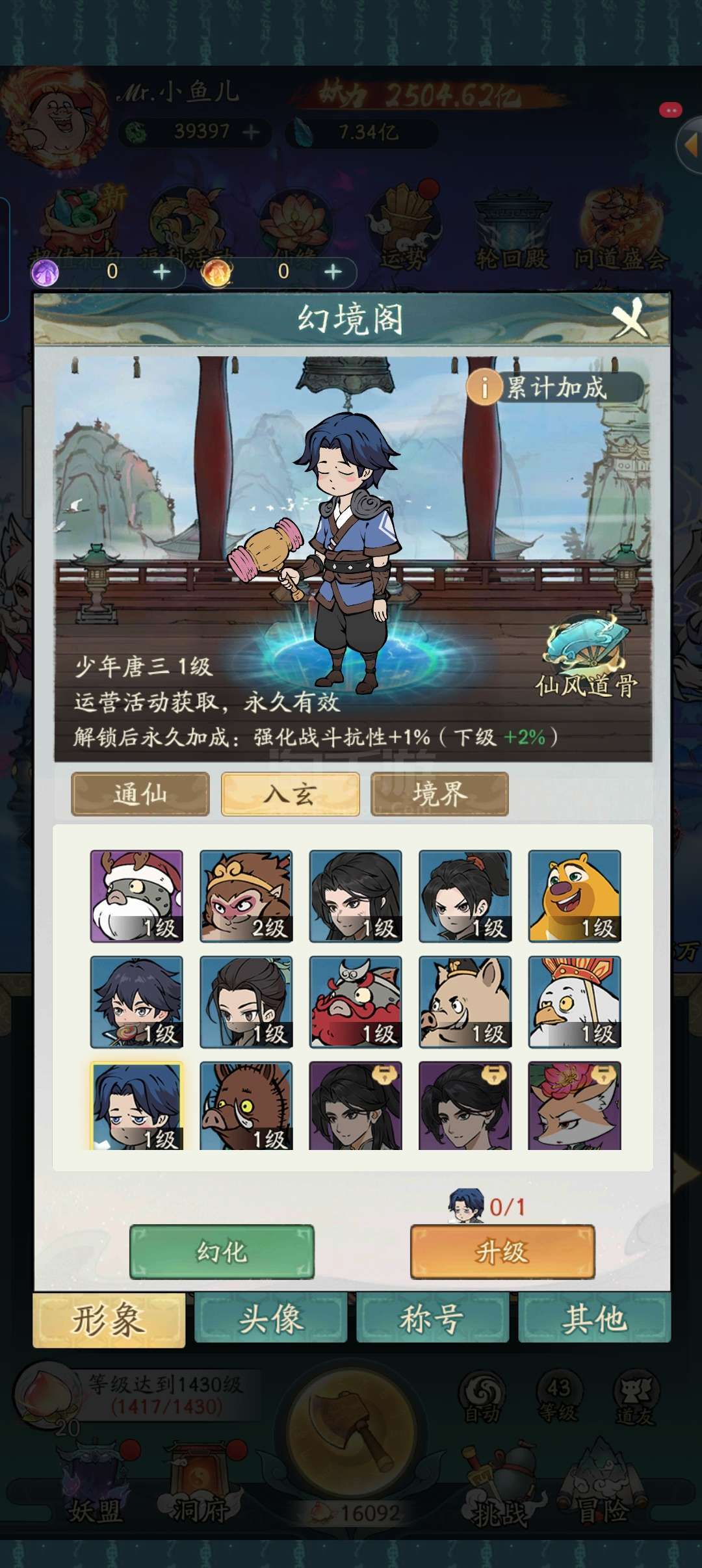The width and height of the screenshot is (702, 1568).
Task: Select the locked fox skin with flower
Action: (575, 1106)
